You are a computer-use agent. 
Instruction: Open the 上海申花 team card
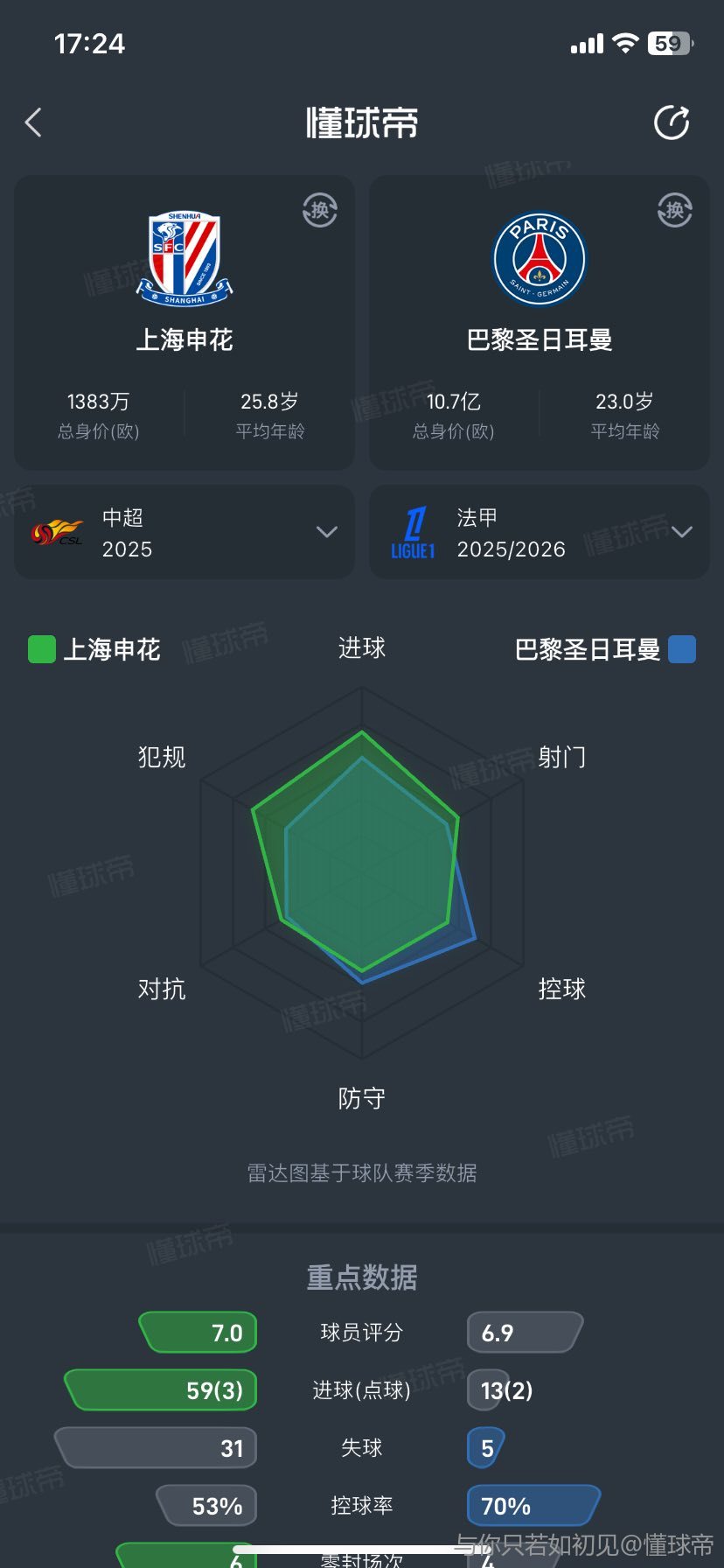[184, 280]
